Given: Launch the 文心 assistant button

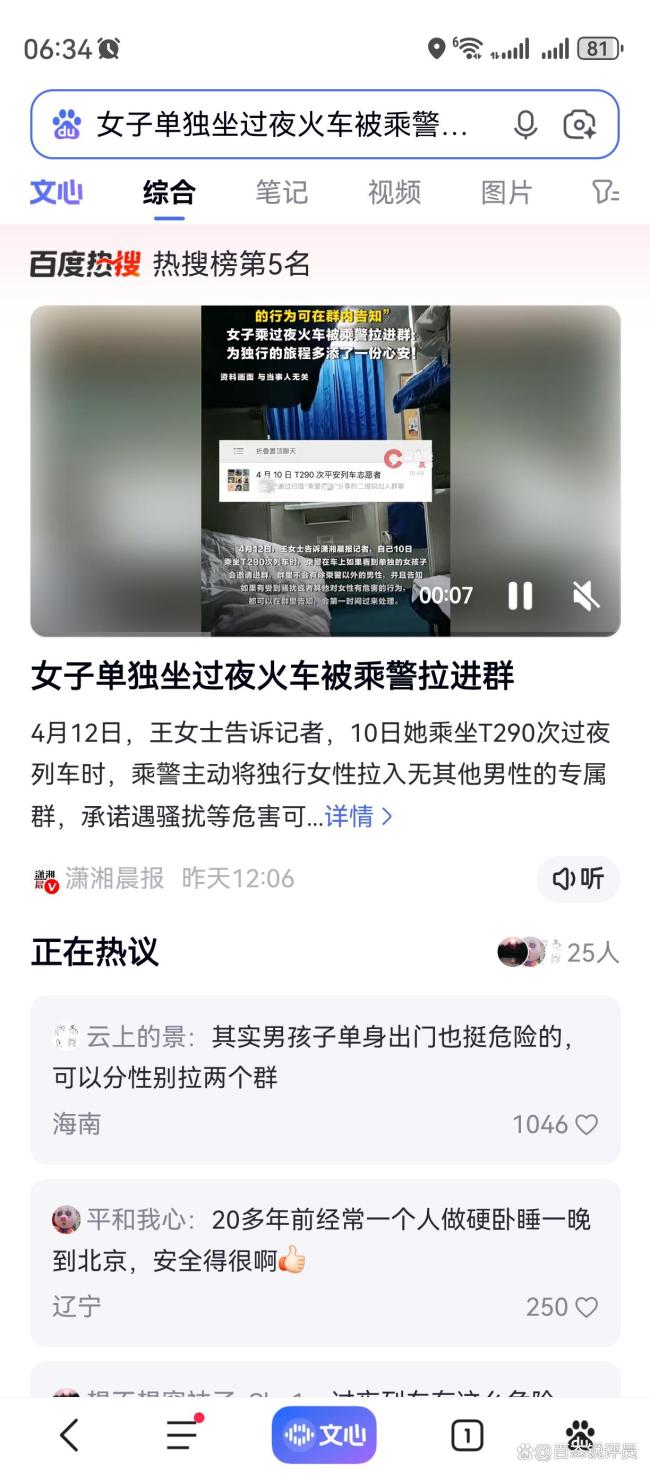Looking at the screenshot, I should point(324,1435).
